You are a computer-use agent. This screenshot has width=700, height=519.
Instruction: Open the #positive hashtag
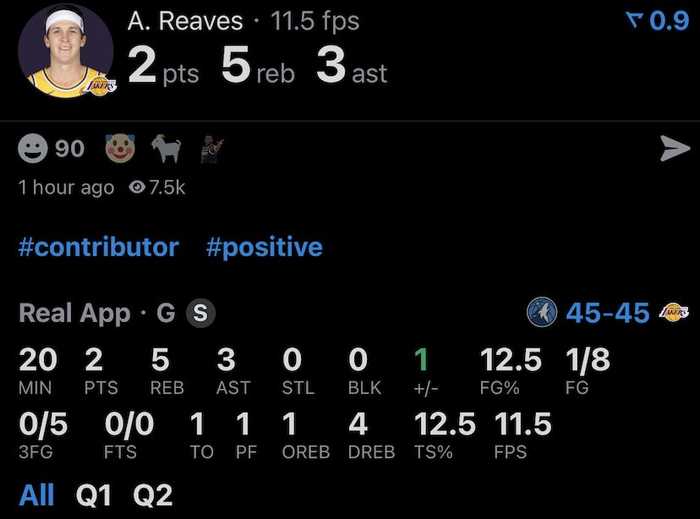[x=264, y=247]
